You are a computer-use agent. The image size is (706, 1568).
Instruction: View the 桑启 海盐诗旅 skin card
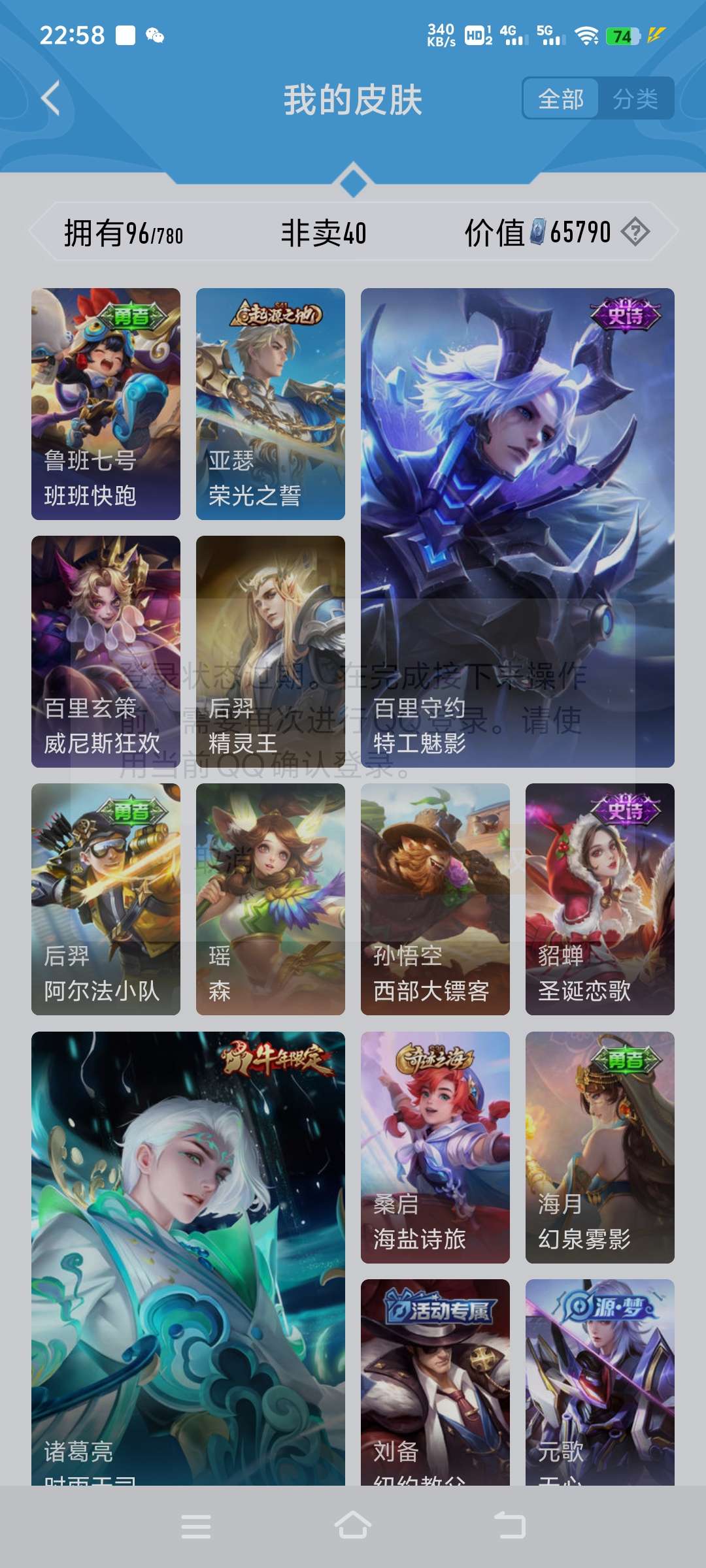[435, 1147]
